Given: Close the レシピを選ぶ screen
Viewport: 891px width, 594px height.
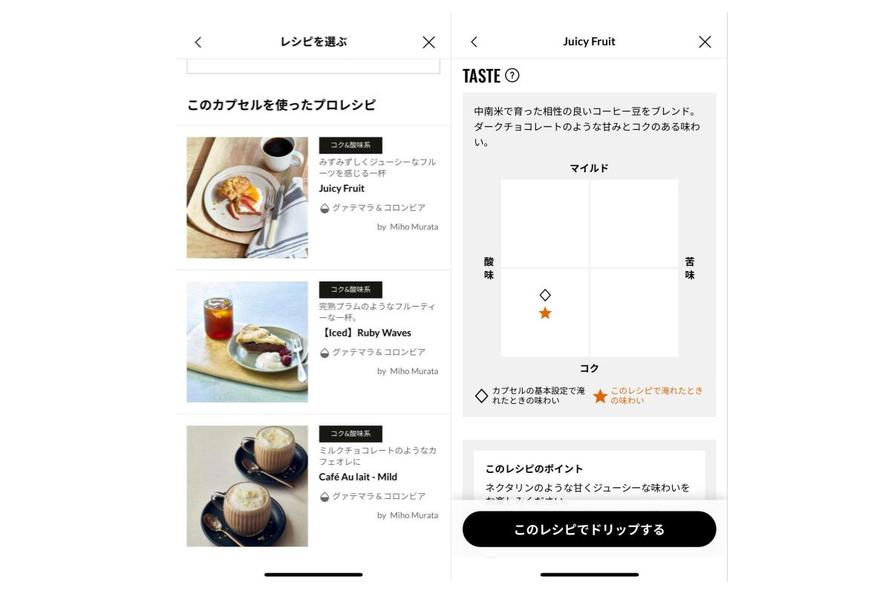Looking at the screenshot, I should (x=429, y=42).
